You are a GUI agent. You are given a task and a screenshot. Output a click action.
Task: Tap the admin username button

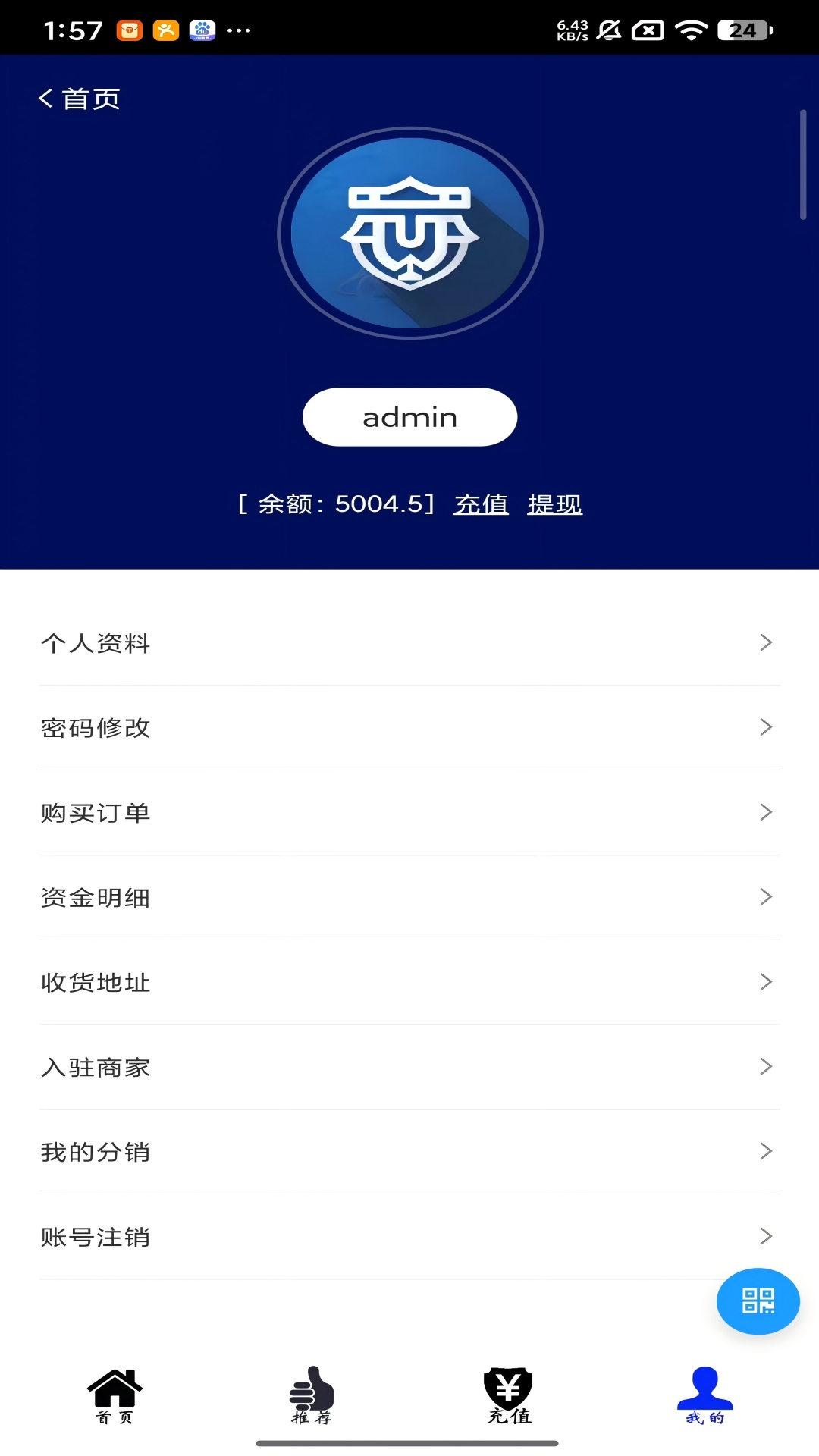click(409, 417)
